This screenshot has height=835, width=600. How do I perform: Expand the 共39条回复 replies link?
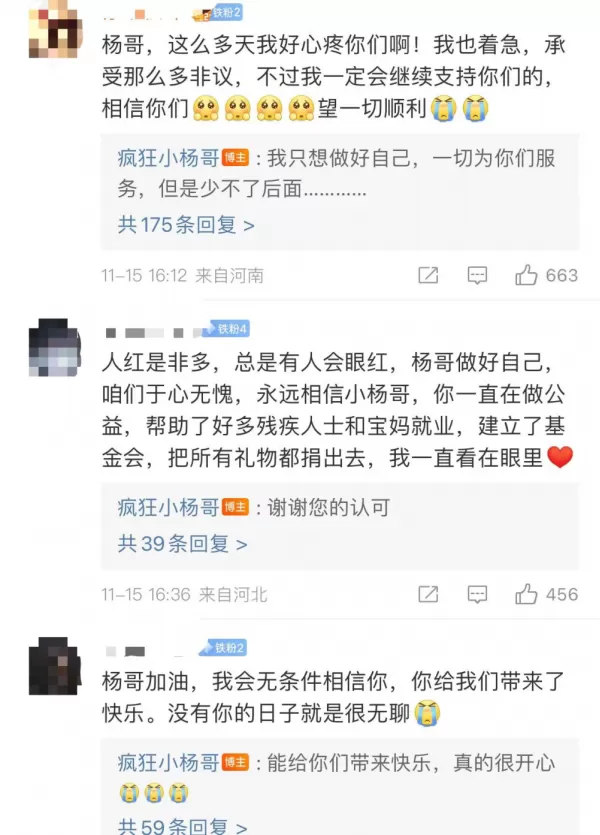tap(182, 544)
